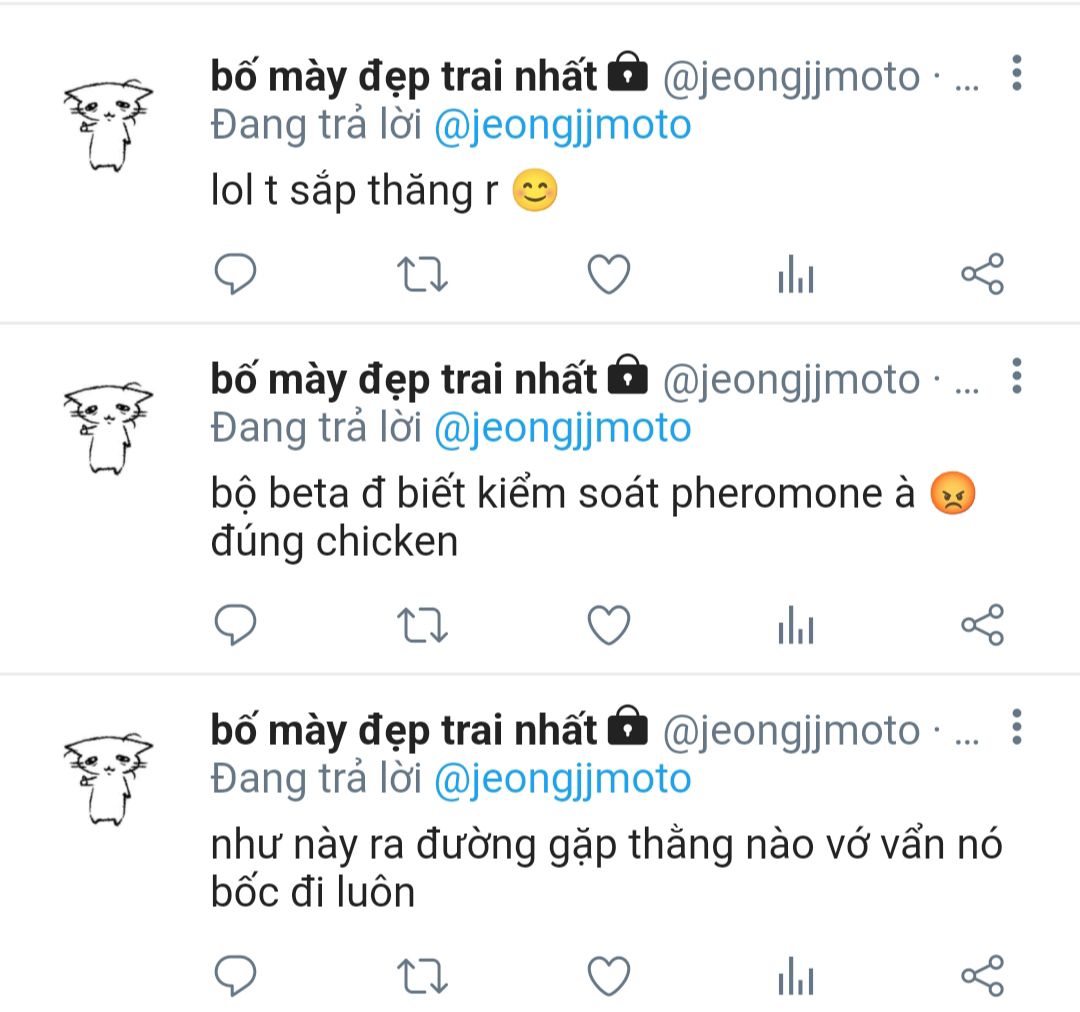
Task: Open profile picture on "đúng chicken" tweet
Action: click(x=108, y=426)
